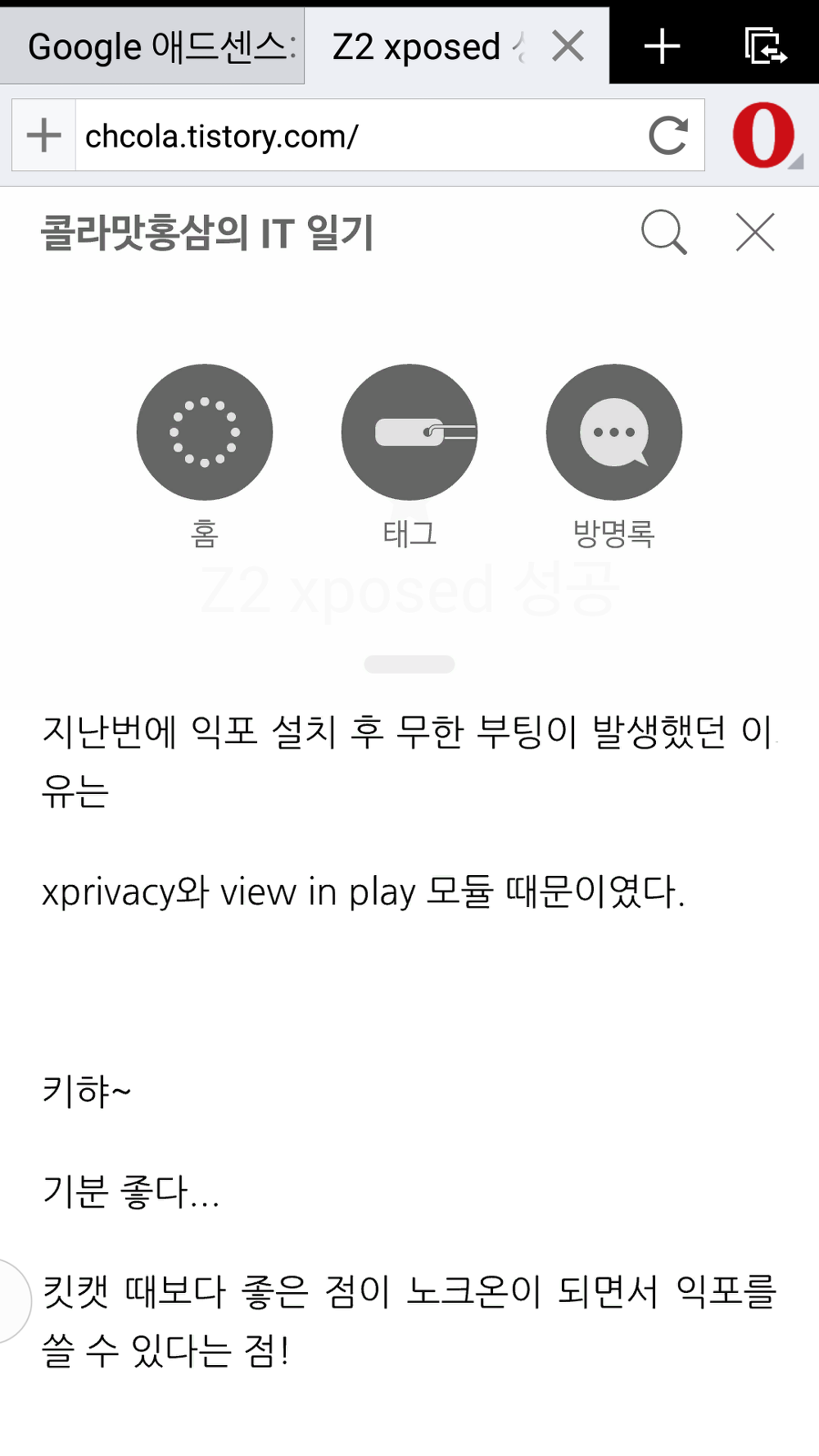Screen dimensions: 819x1456
Task: Open the synced tabs icon
Action: coord(766,47)
